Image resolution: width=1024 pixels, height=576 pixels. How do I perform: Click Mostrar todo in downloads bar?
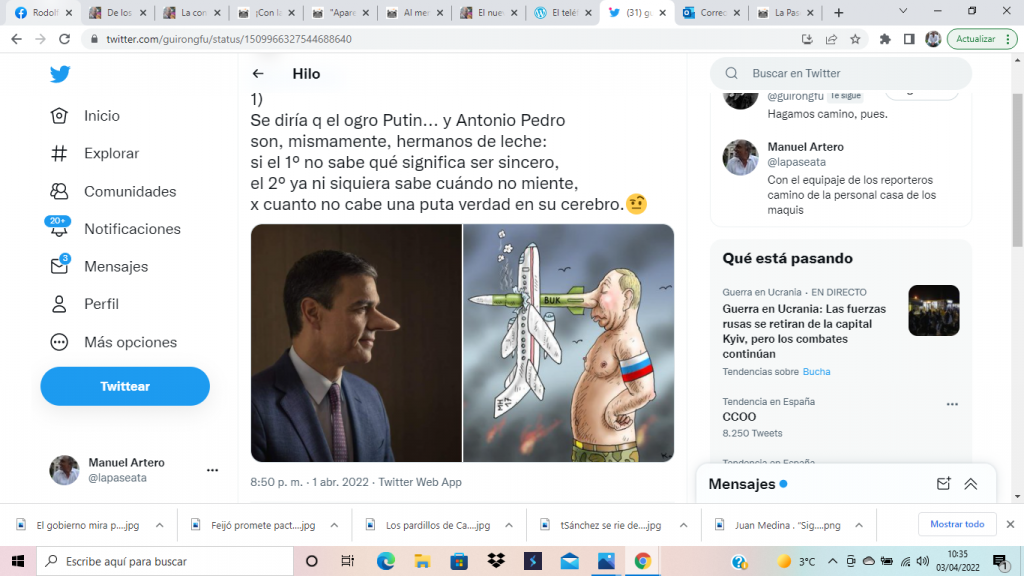coord(957,524)
